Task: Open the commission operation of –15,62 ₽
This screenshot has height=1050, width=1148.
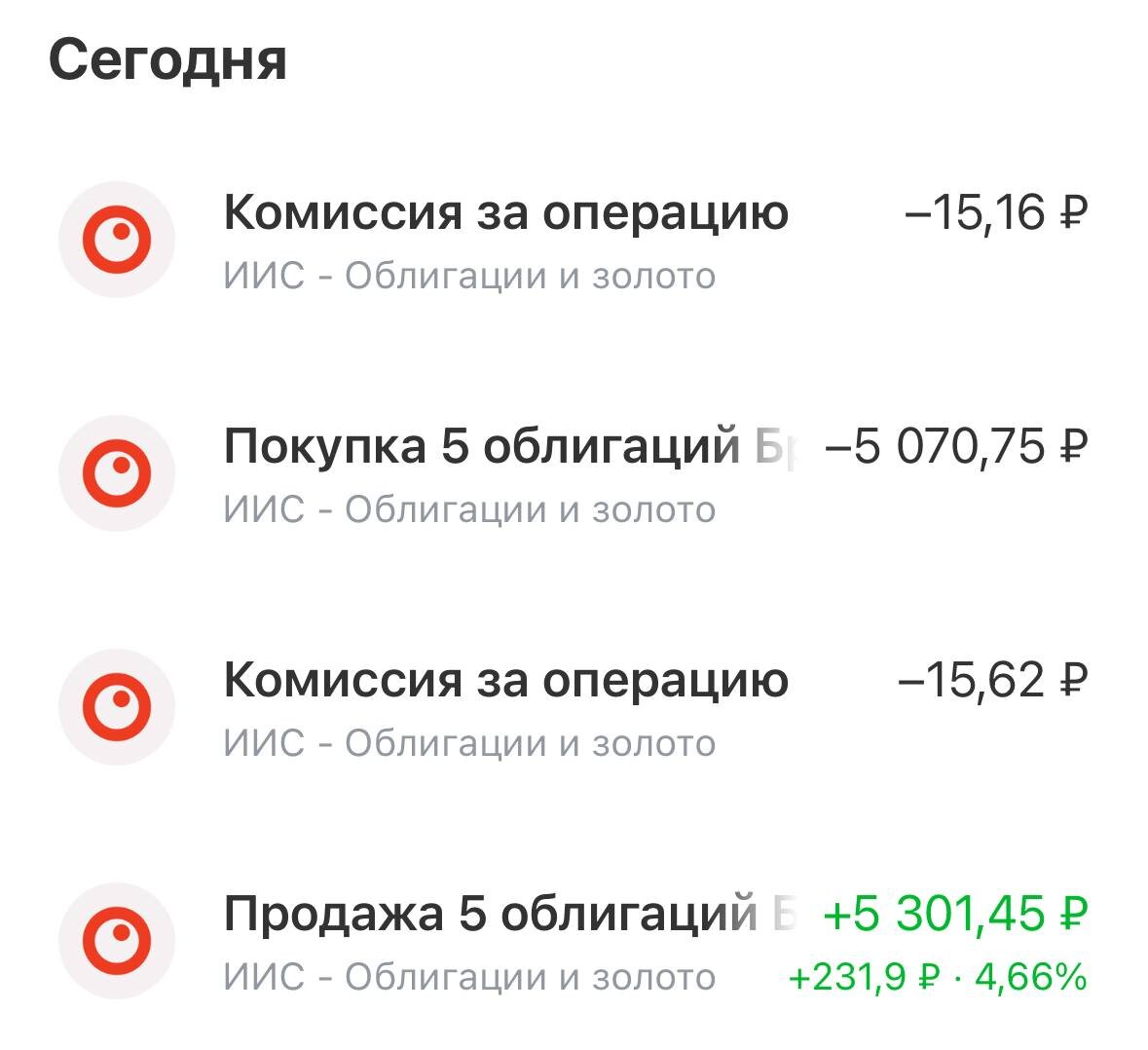Action: [x=574, y=707]
